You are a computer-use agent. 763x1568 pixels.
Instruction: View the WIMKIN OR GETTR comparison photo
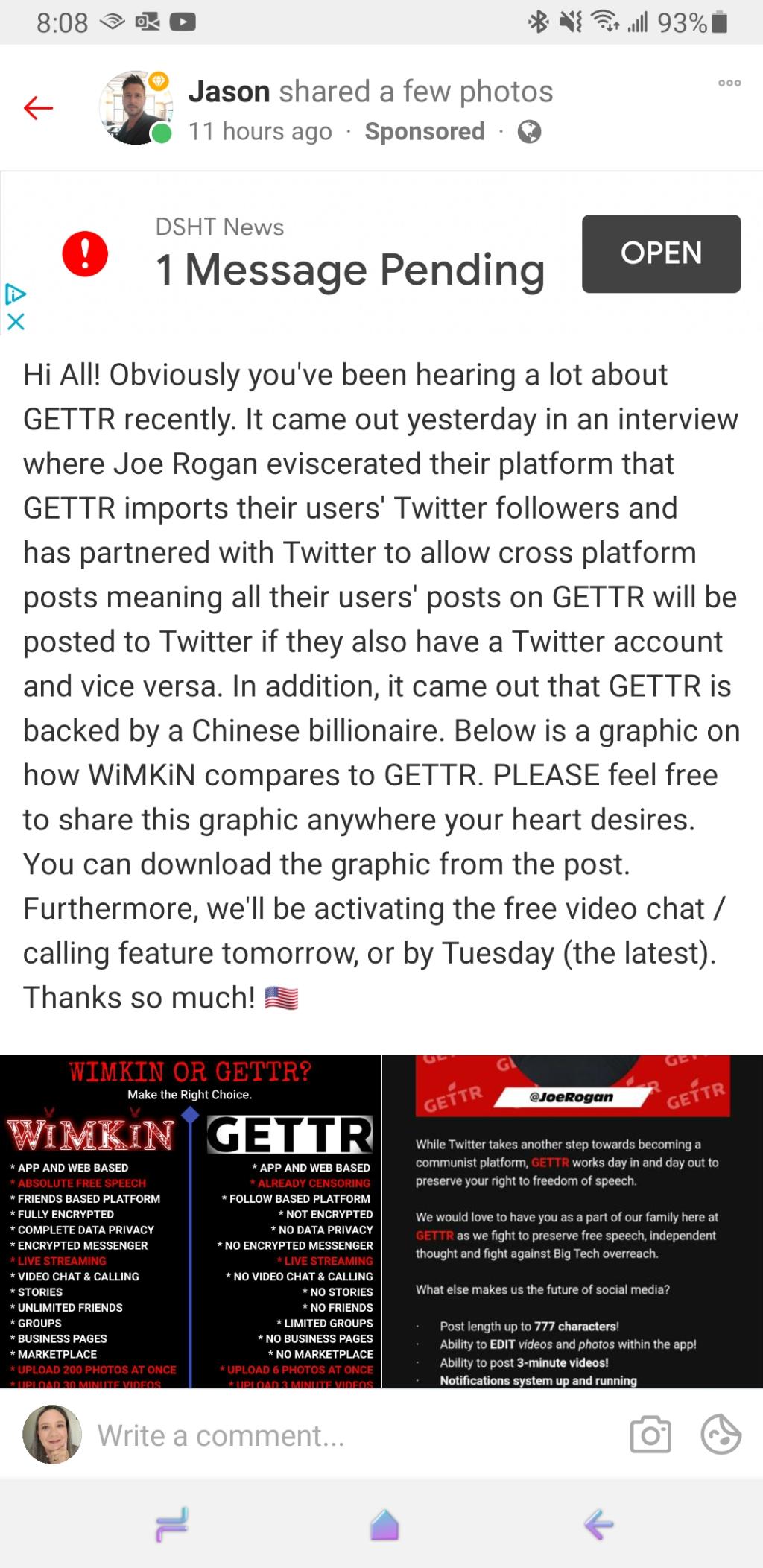click(x=190, y=1221)
